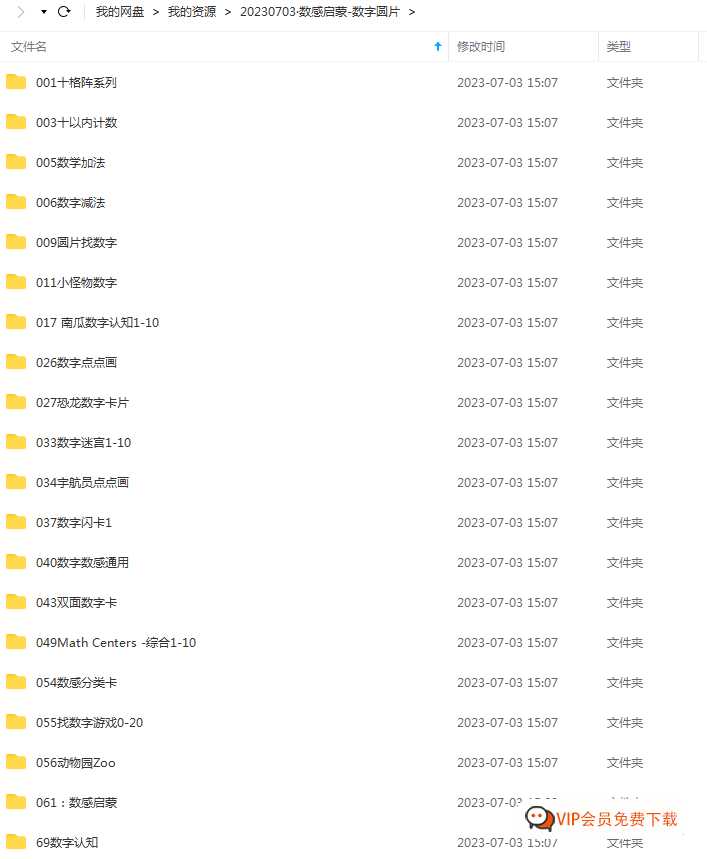Open folder 033数字迷宫1-10
This screenshot has height=859, width=707.
83,443
